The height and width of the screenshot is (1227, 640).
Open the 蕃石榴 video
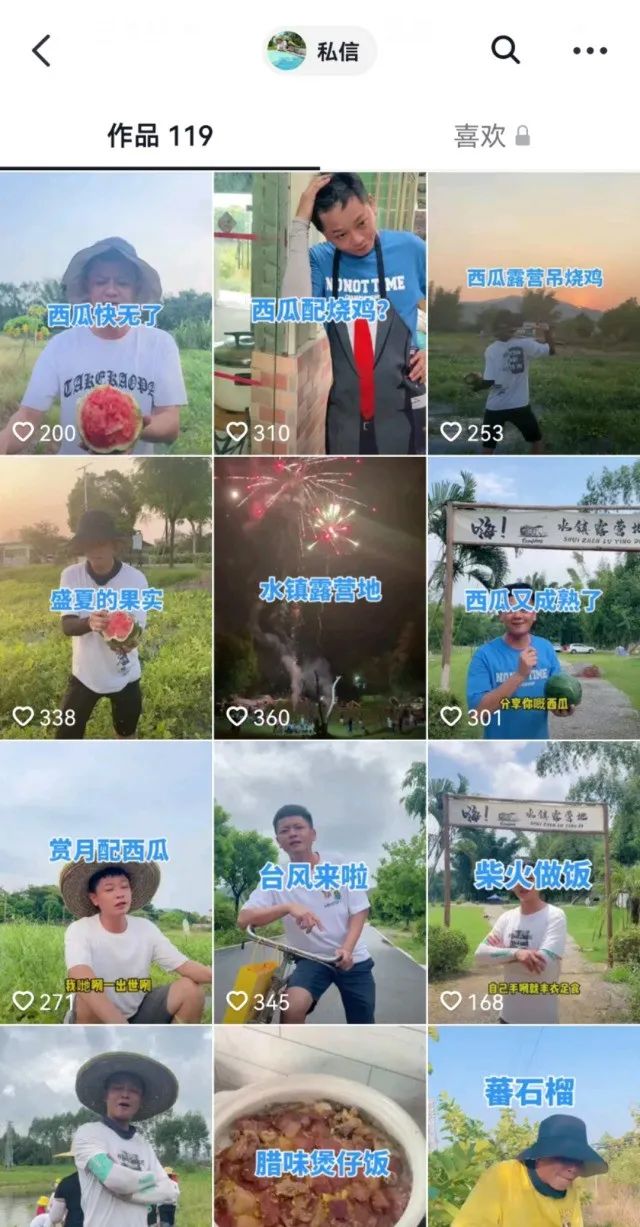tap(534, 1126)
